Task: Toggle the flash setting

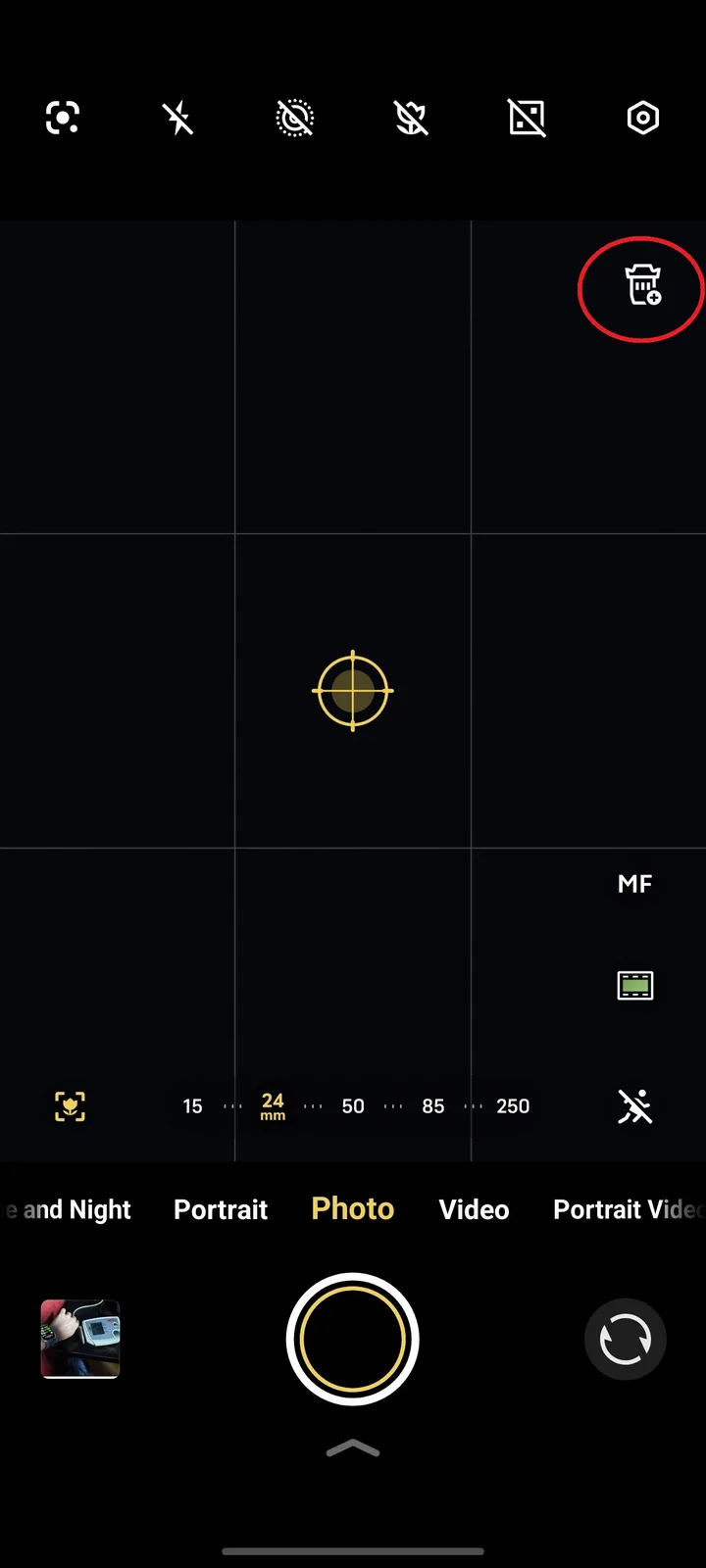Action: click(177, 119)
